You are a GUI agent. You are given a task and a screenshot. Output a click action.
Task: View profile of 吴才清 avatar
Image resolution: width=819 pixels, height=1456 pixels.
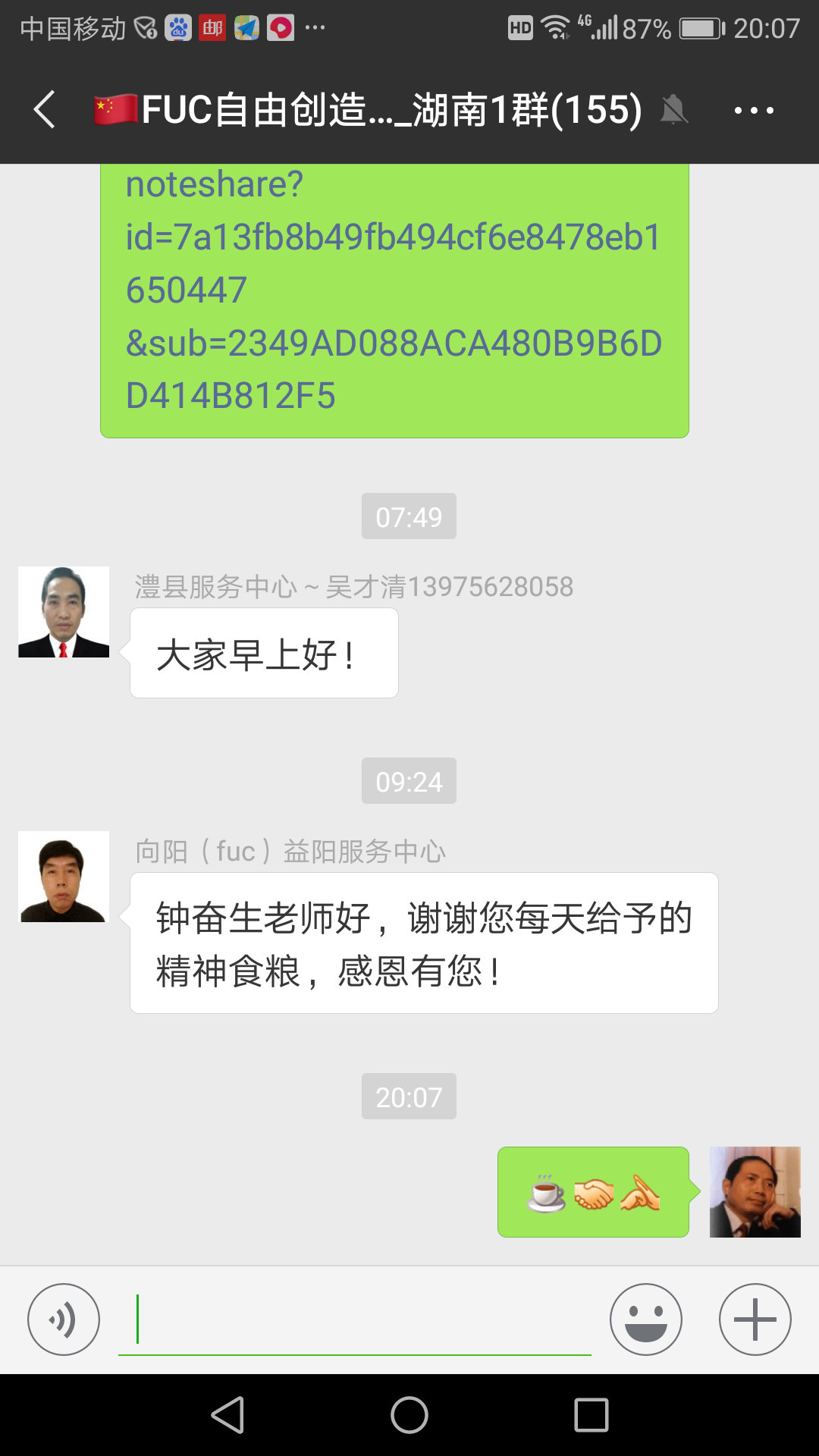(x=64, y=612)
